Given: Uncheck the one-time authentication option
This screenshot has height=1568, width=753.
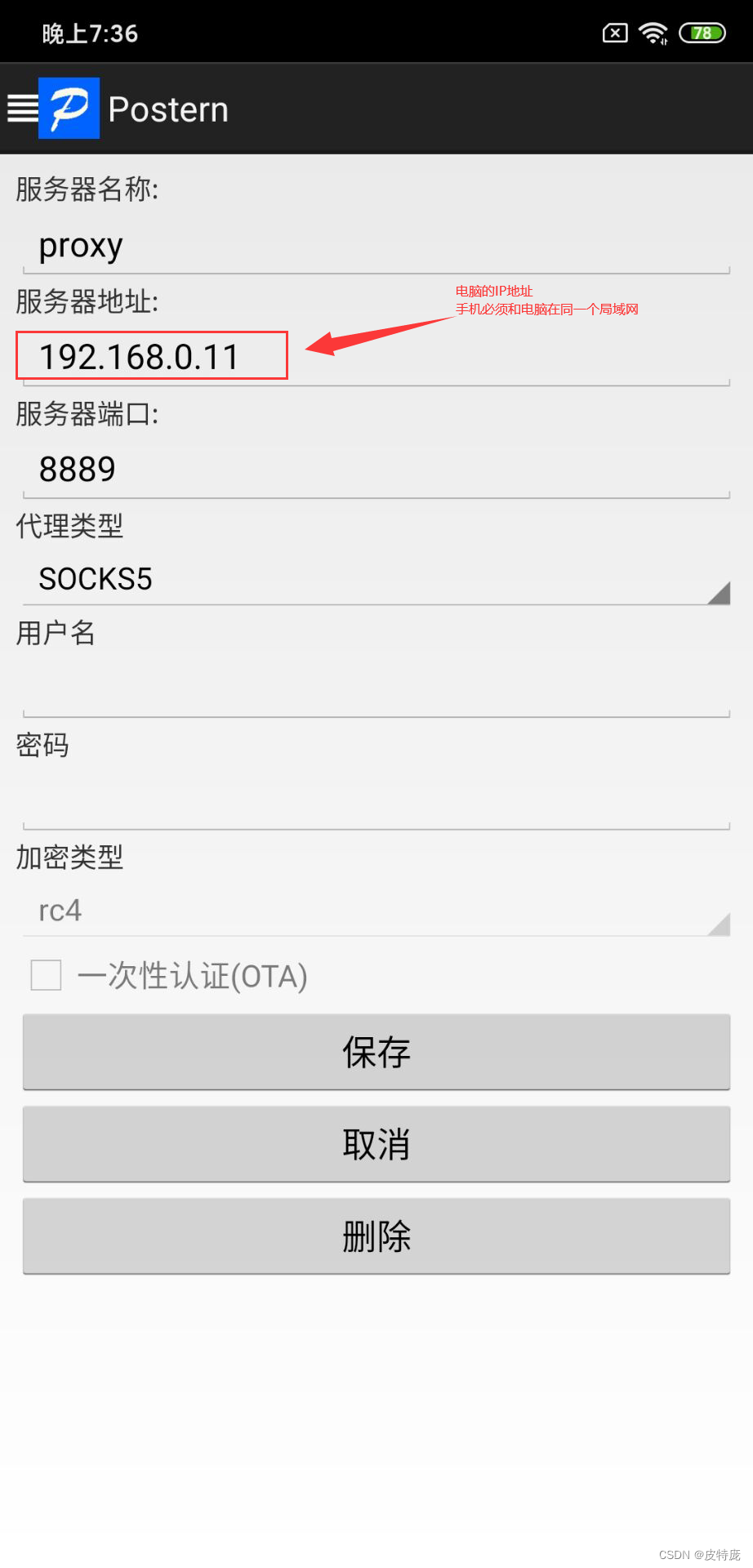Looking at the screenshot, I should [46, 975].
